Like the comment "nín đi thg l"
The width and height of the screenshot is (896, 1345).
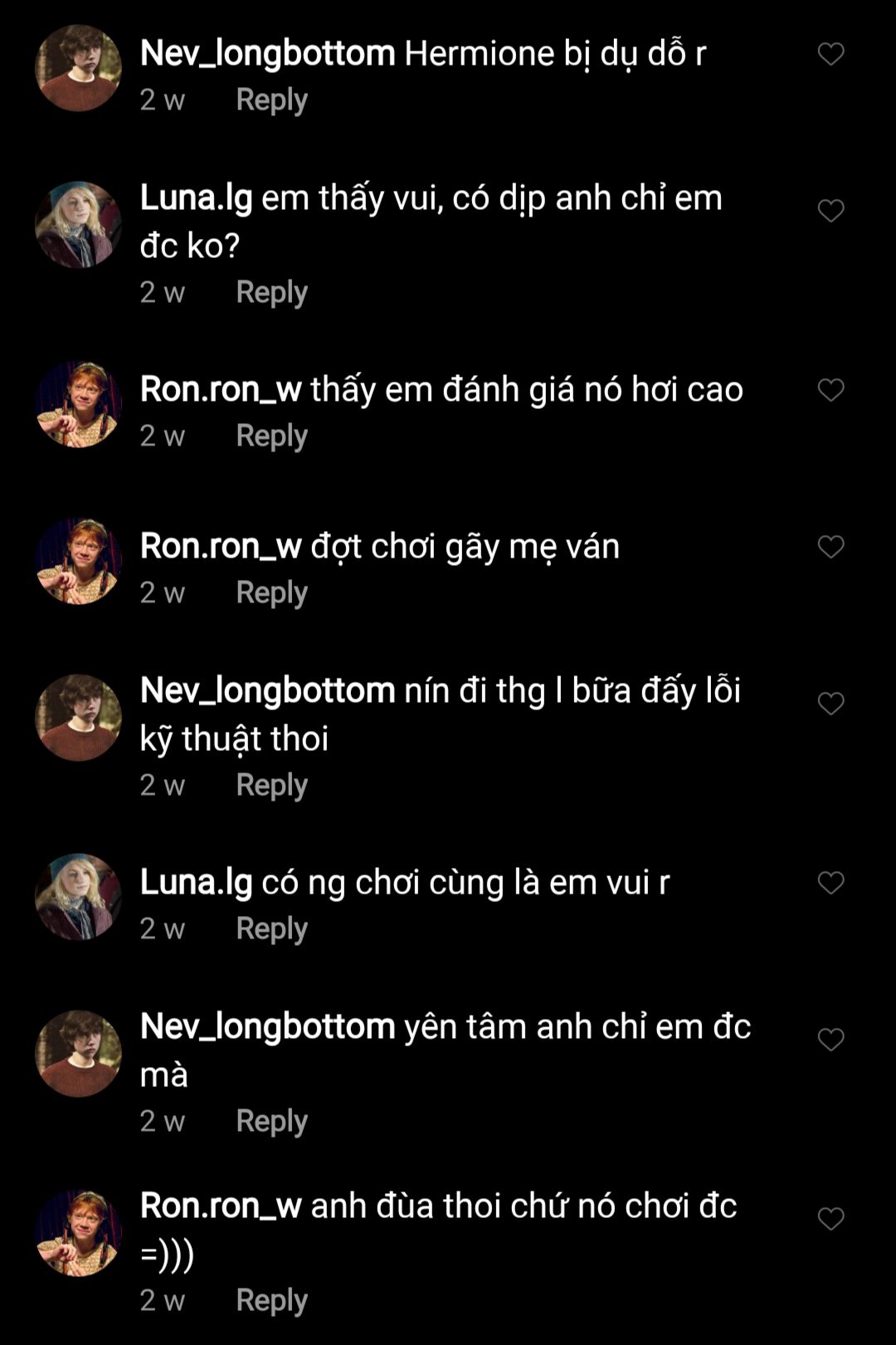(x=830, y=704)
